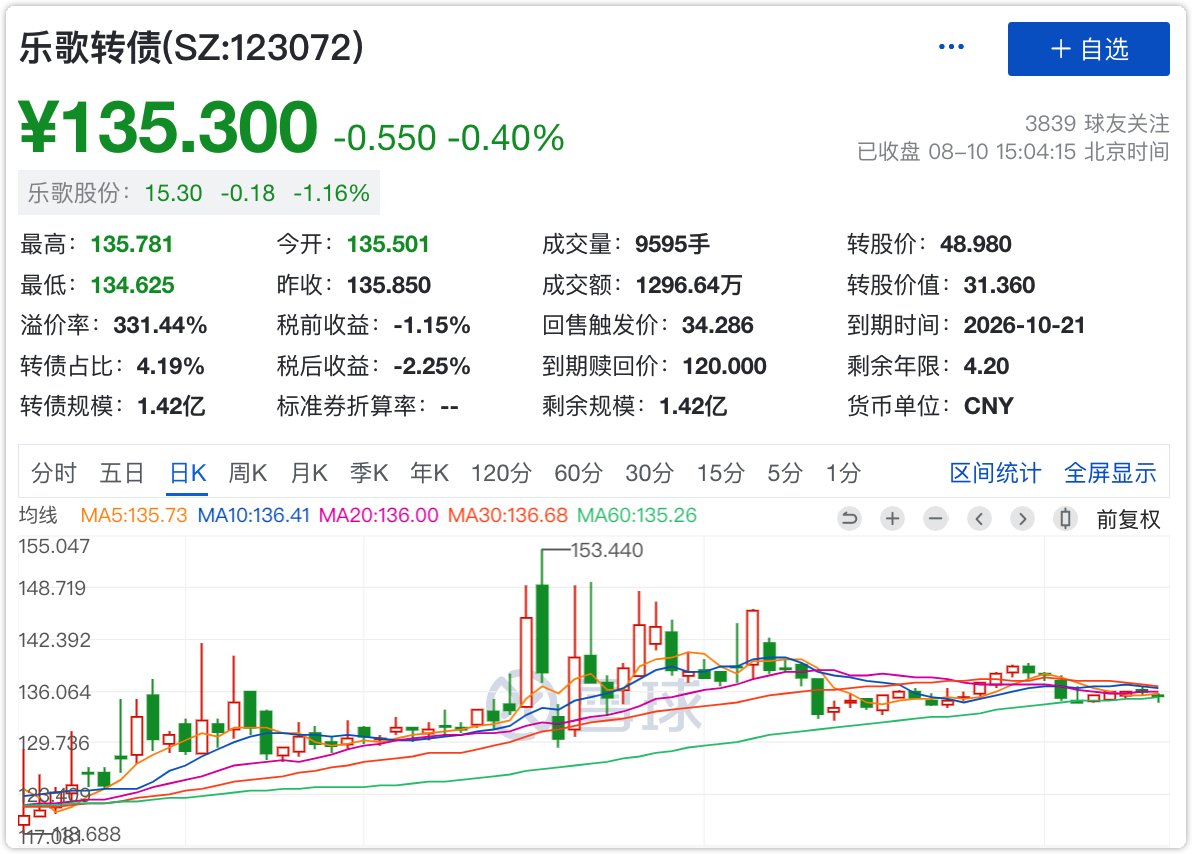The width and height of the screenshot is (1192, 854).
Task: Switch chart to 分时 view
Action: [53, 473]
